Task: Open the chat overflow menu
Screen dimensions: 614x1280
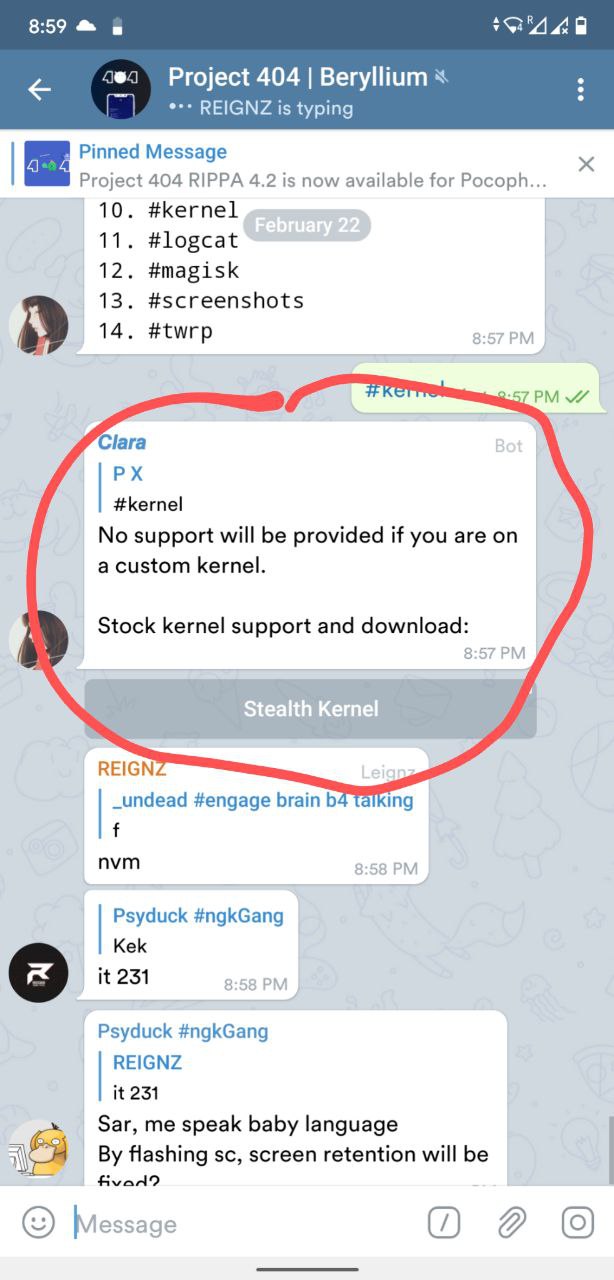Action: click(580, 90)
